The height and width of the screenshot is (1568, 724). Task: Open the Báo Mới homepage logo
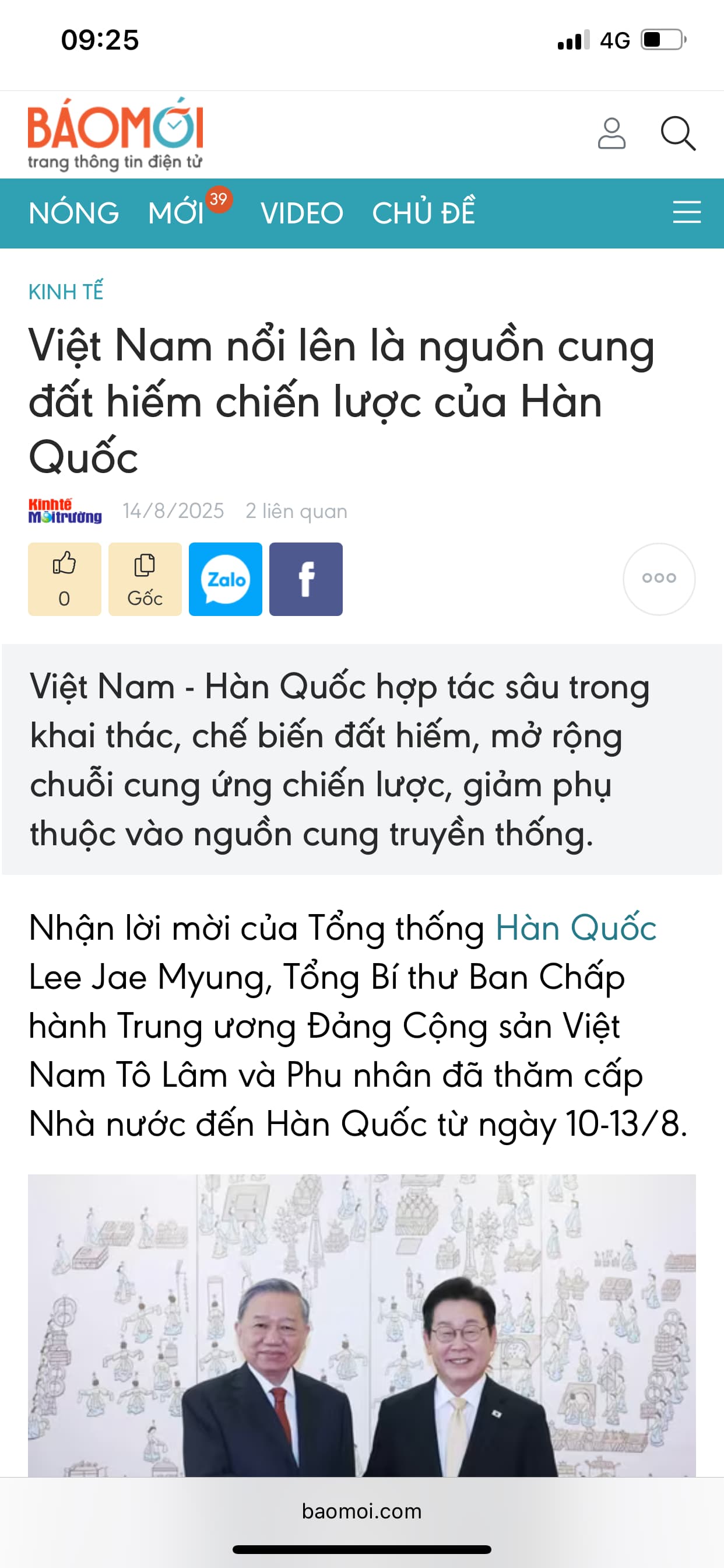click(x=115, y=134)
